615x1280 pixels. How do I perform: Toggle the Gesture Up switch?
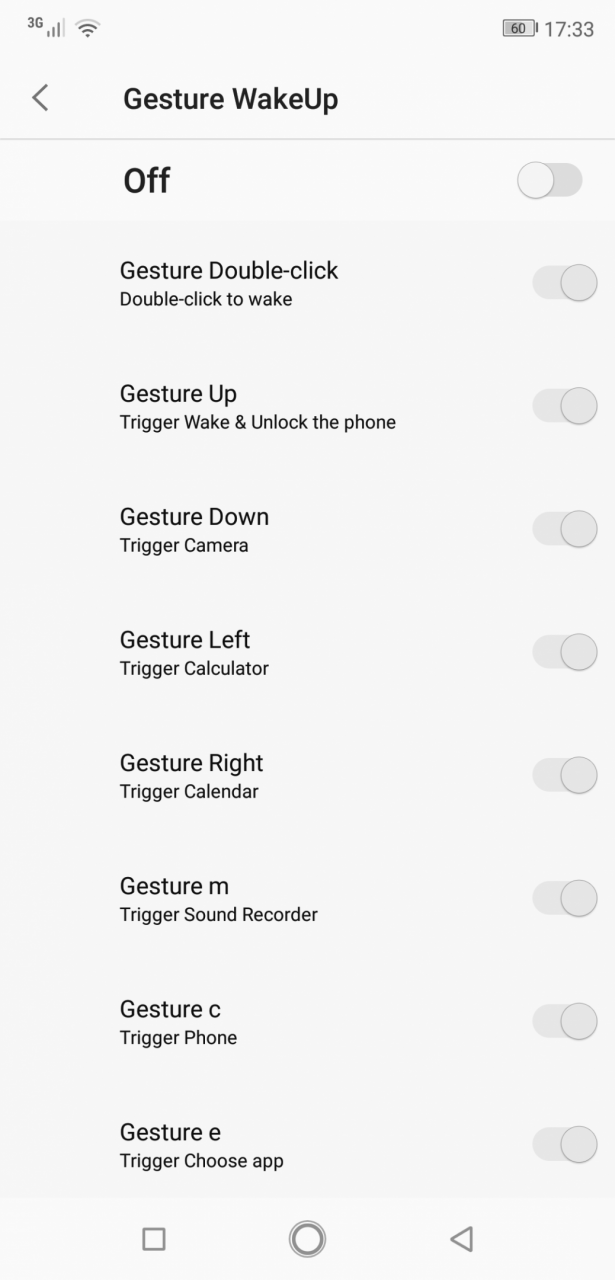565,406
